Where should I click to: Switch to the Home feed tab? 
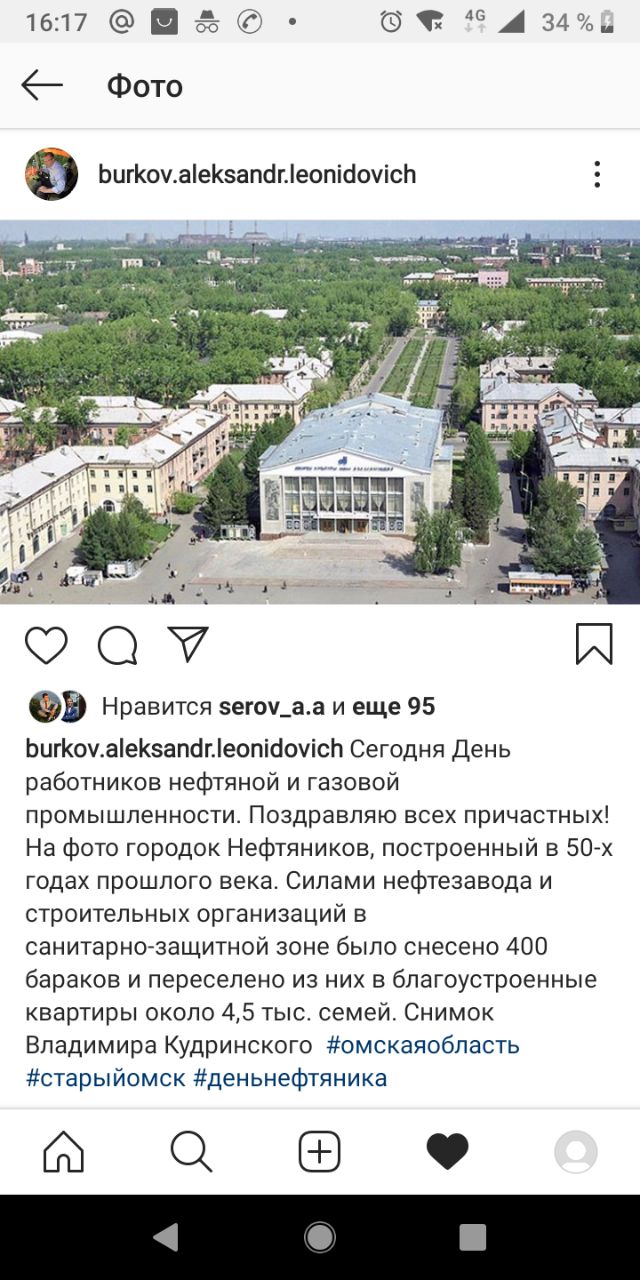pos(64,1152)
